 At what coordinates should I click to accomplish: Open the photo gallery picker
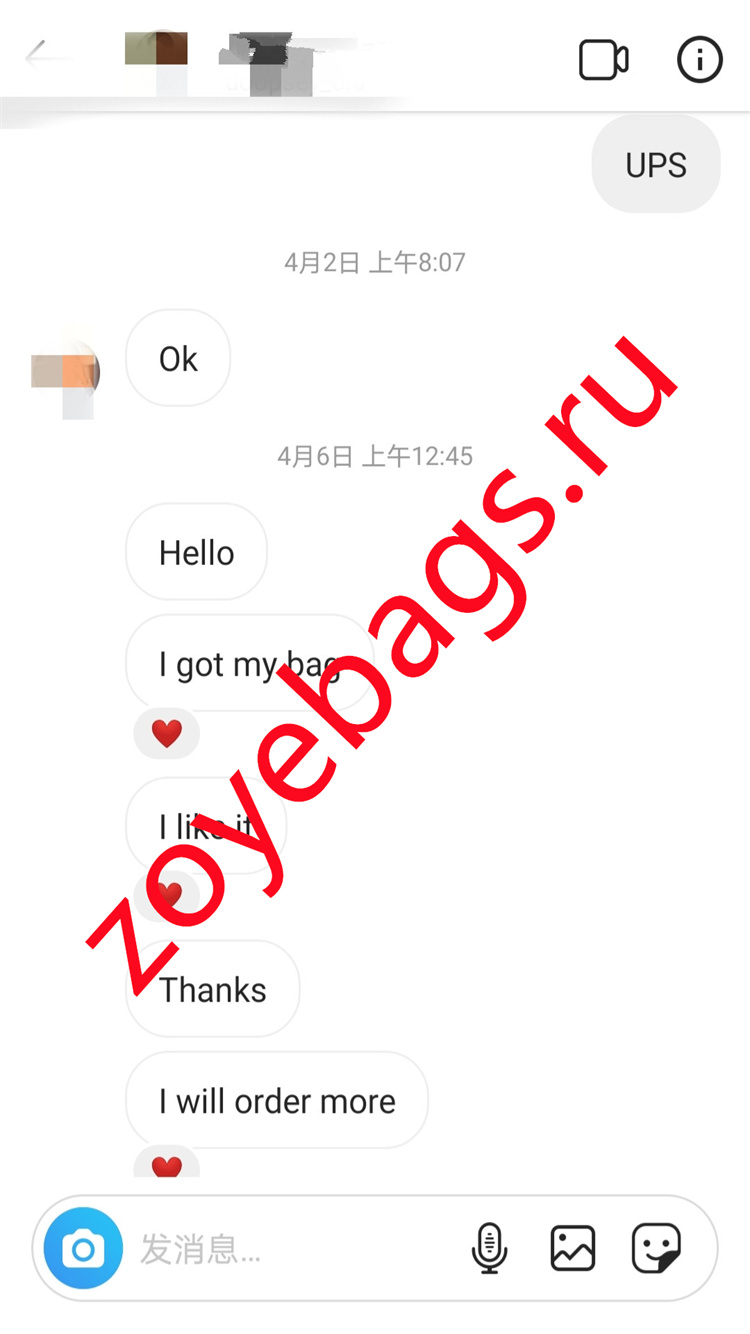click(x=573, y=1248)
